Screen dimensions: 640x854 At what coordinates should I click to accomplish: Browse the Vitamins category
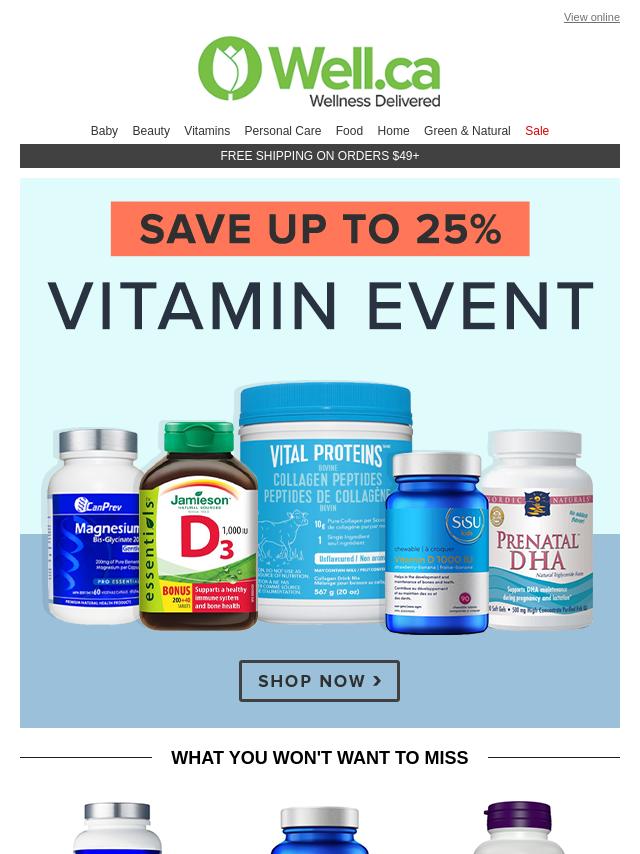207,131
